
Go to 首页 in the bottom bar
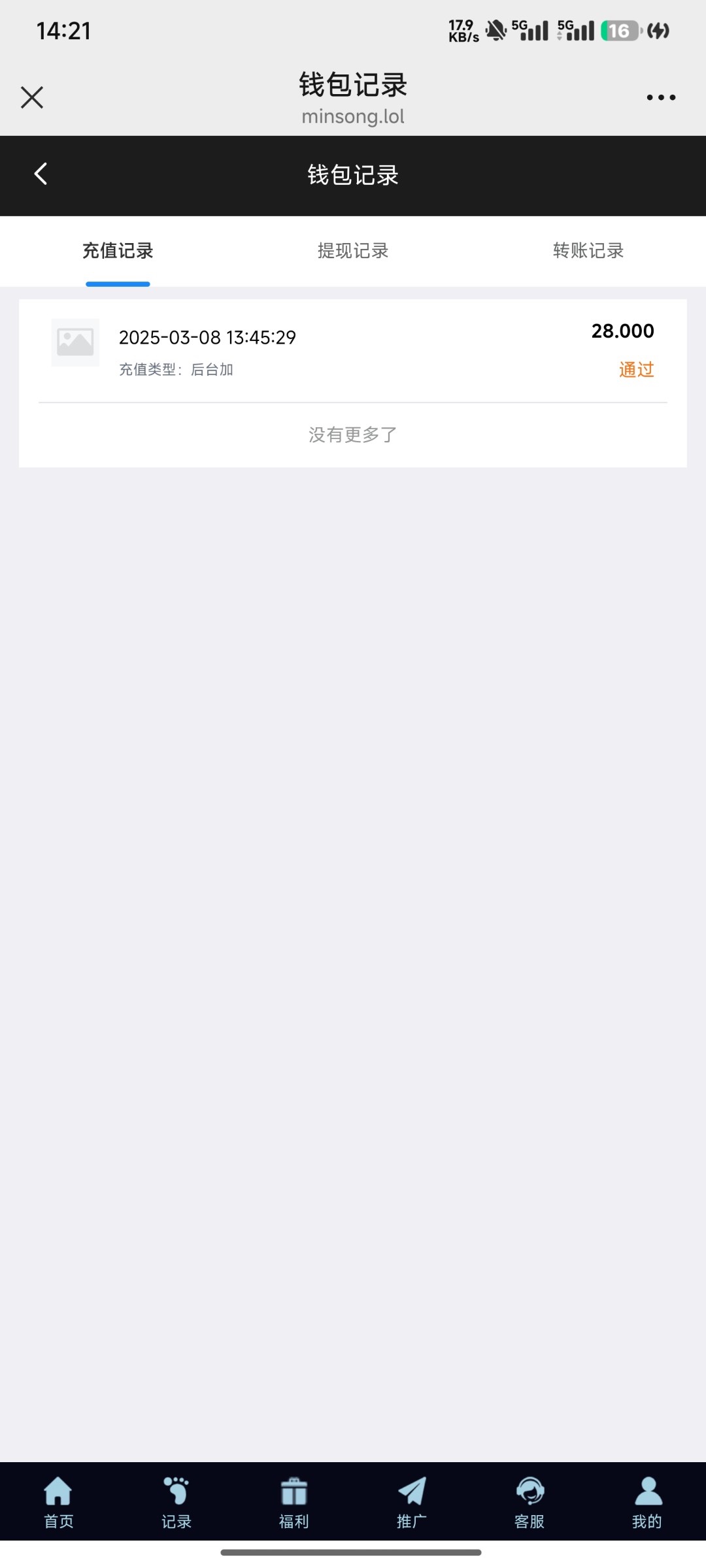click(59, 1503)
